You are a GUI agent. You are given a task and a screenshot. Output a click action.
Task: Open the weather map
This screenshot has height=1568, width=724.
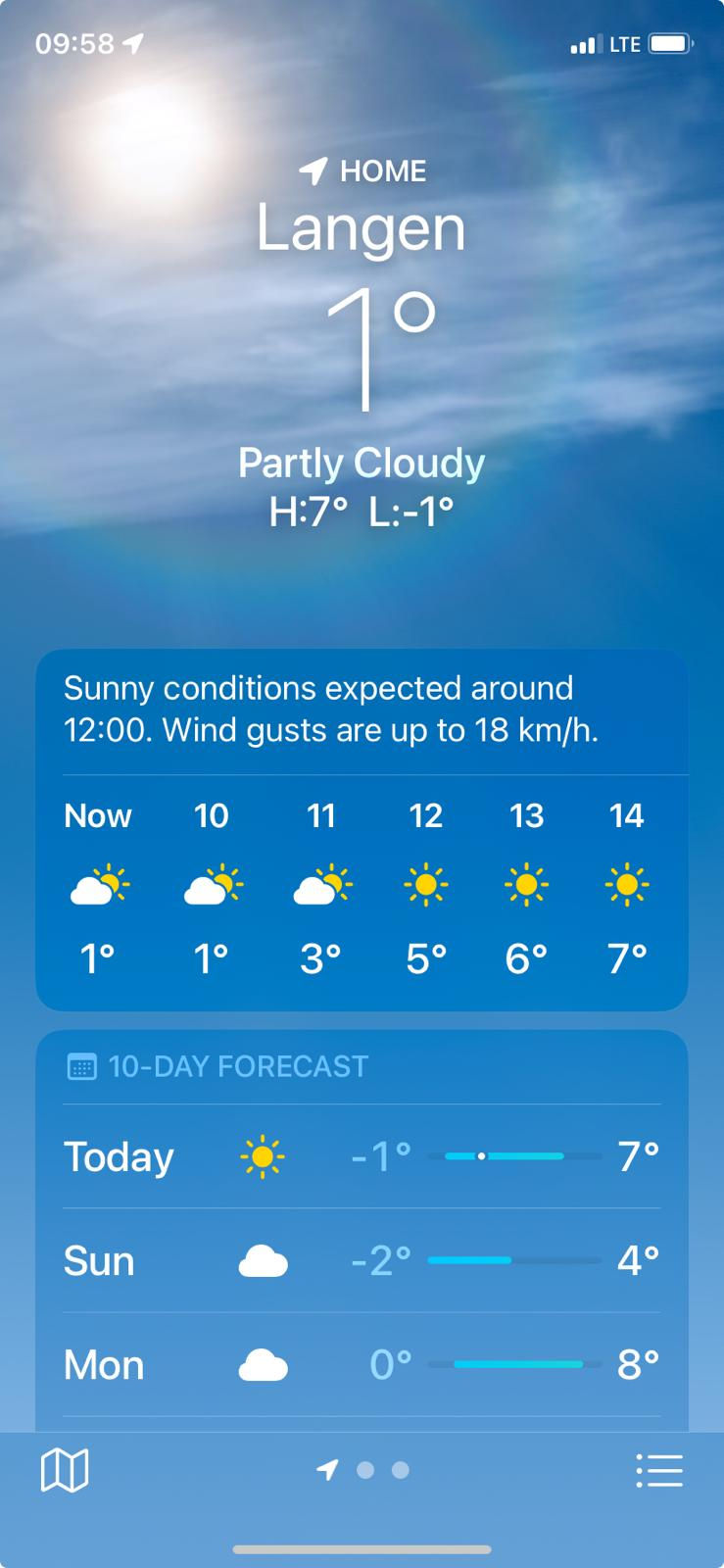click(x=65, y=1470)
